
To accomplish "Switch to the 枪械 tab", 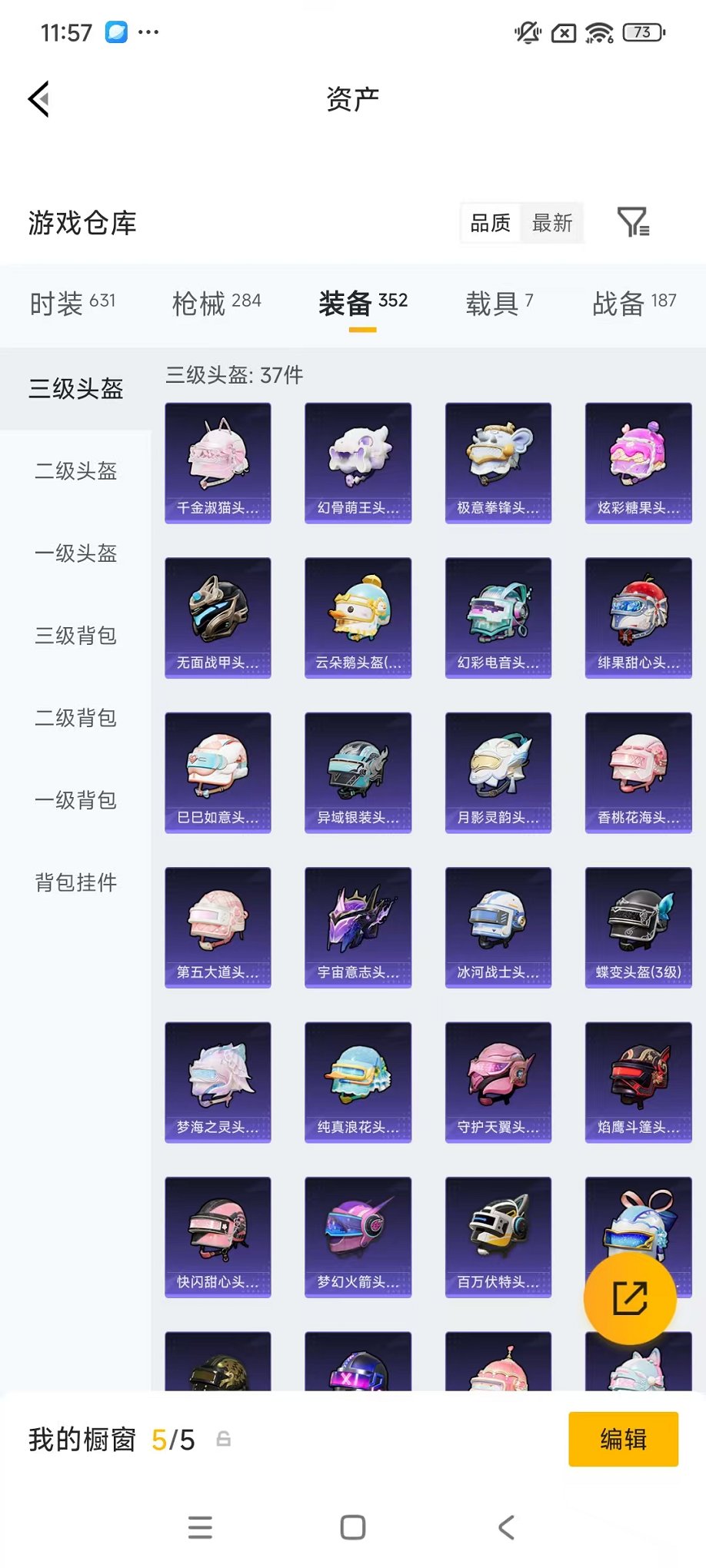I will [216, 303].
